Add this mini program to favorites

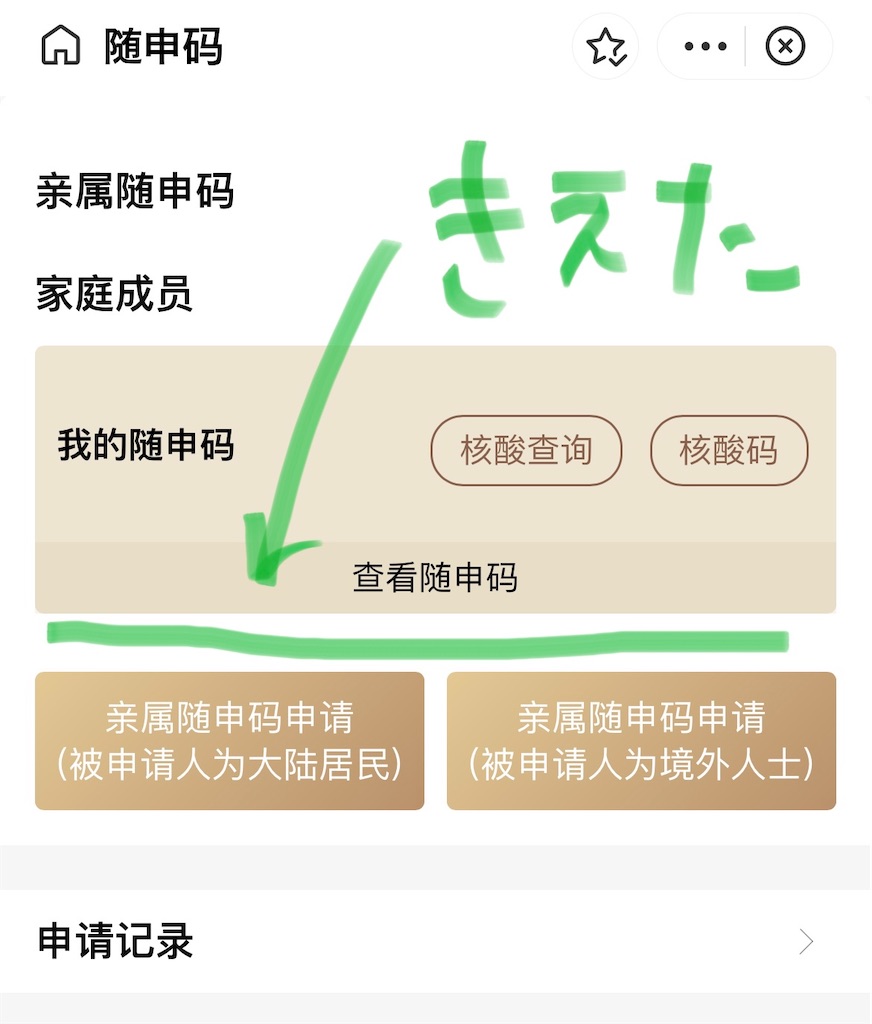point(606,46)
